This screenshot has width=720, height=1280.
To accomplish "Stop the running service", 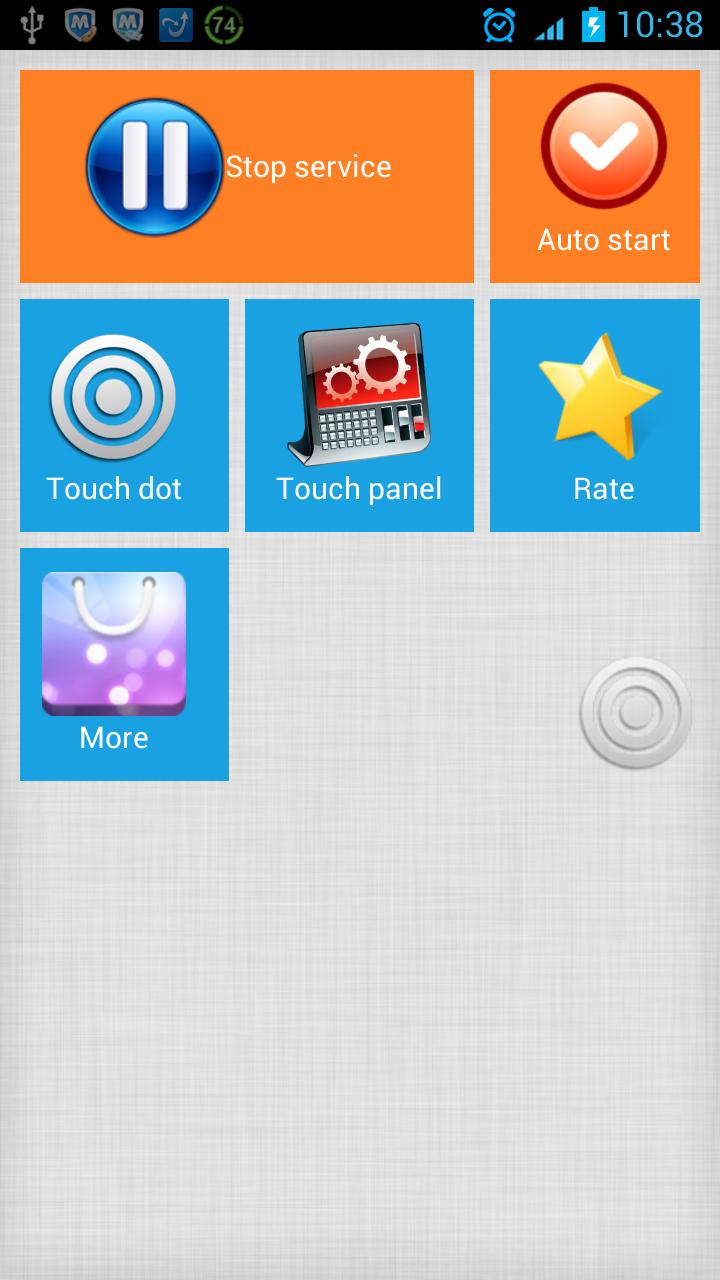I will (x=246, y=176).
